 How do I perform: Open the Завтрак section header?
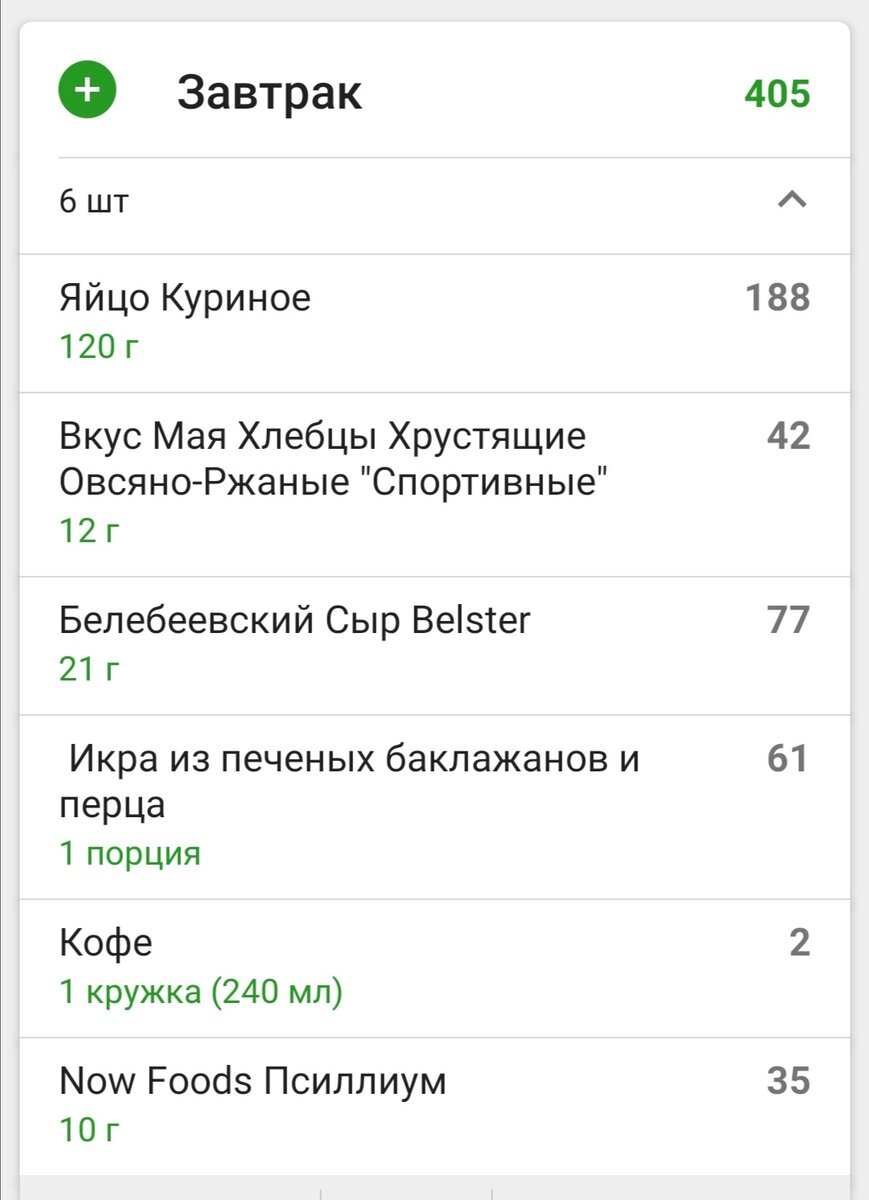click(x=272, y=91)
